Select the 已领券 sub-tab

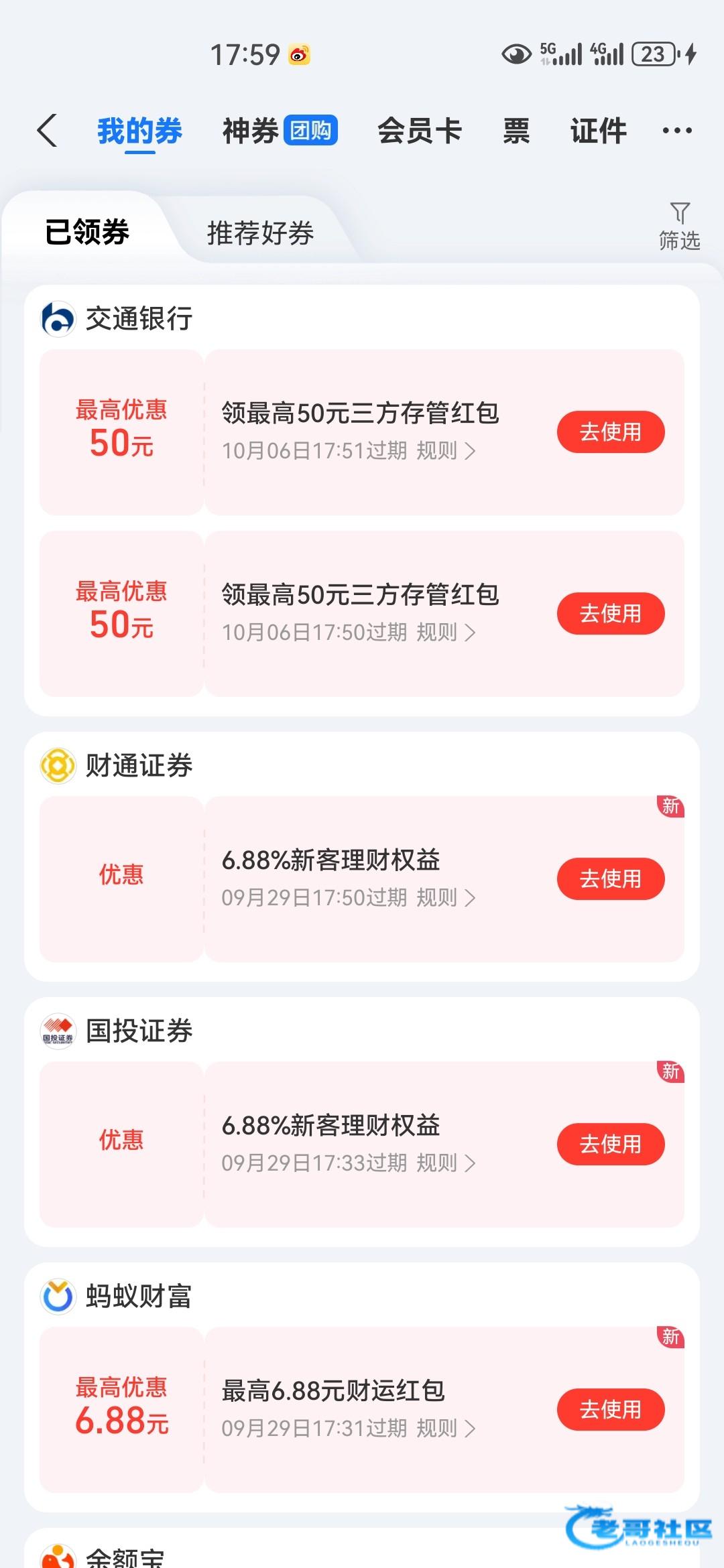(87, 233)
